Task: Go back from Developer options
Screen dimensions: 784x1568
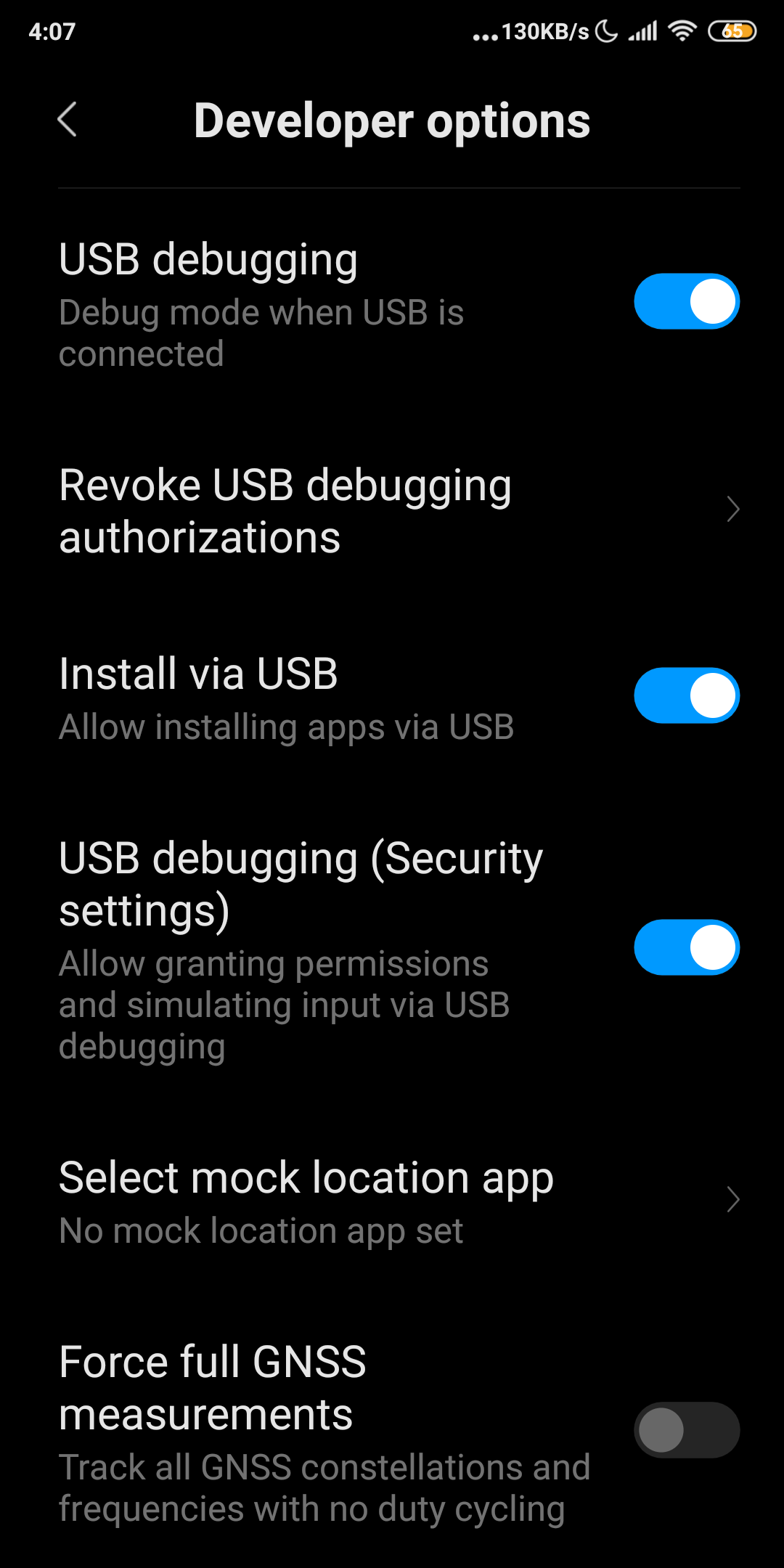Action: 68,120
